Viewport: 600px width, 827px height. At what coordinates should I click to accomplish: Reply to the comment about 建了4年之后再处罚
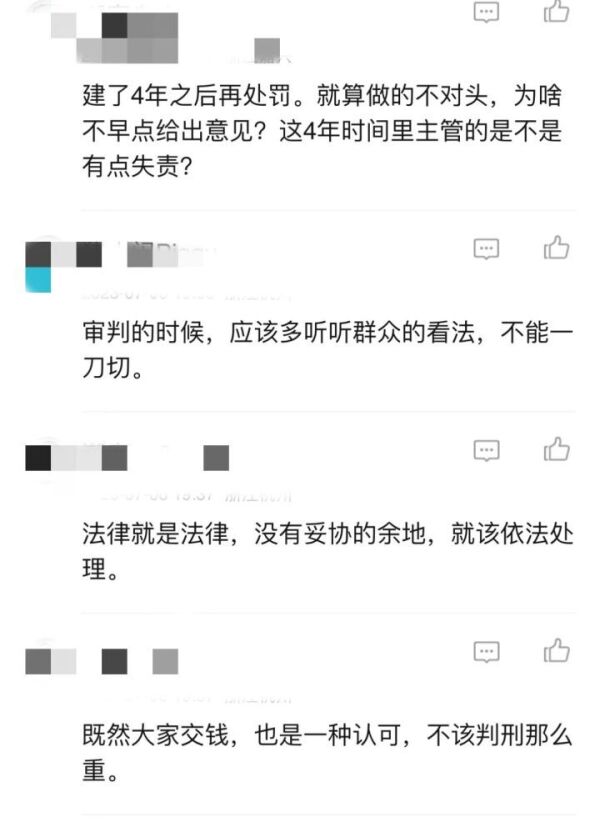pos(486,11)
